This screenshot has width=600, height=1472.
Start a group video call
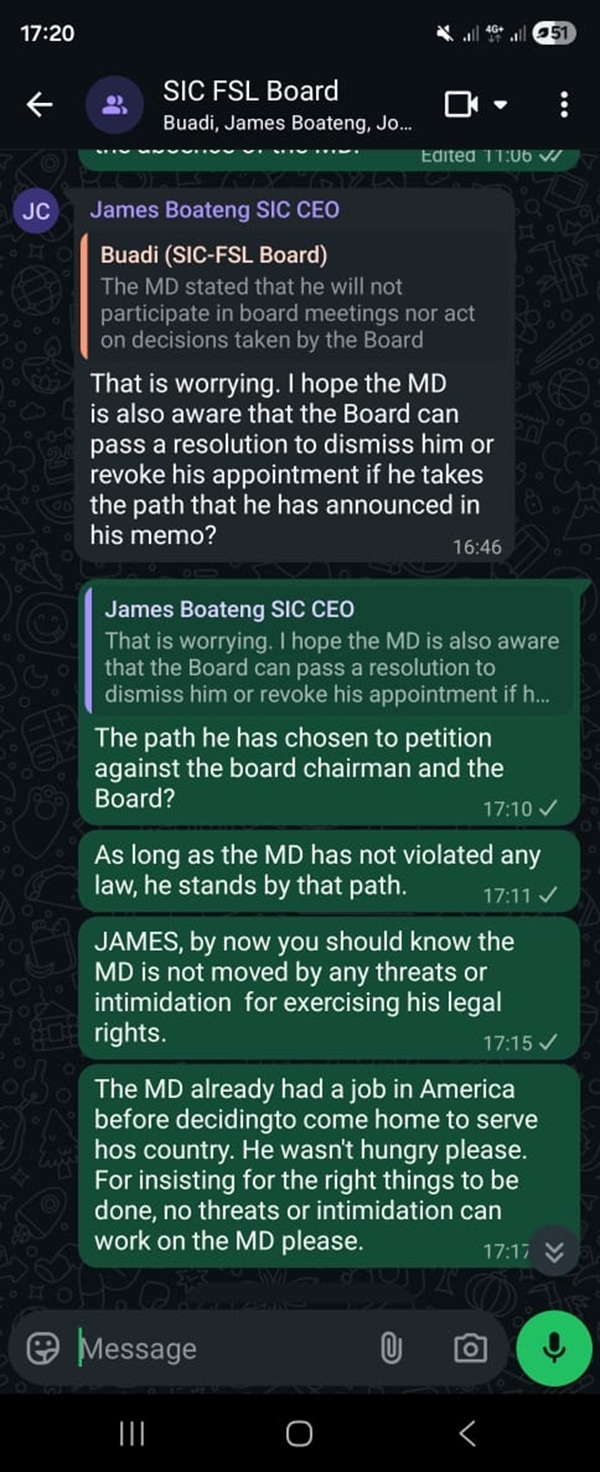[x=461, y=104]
